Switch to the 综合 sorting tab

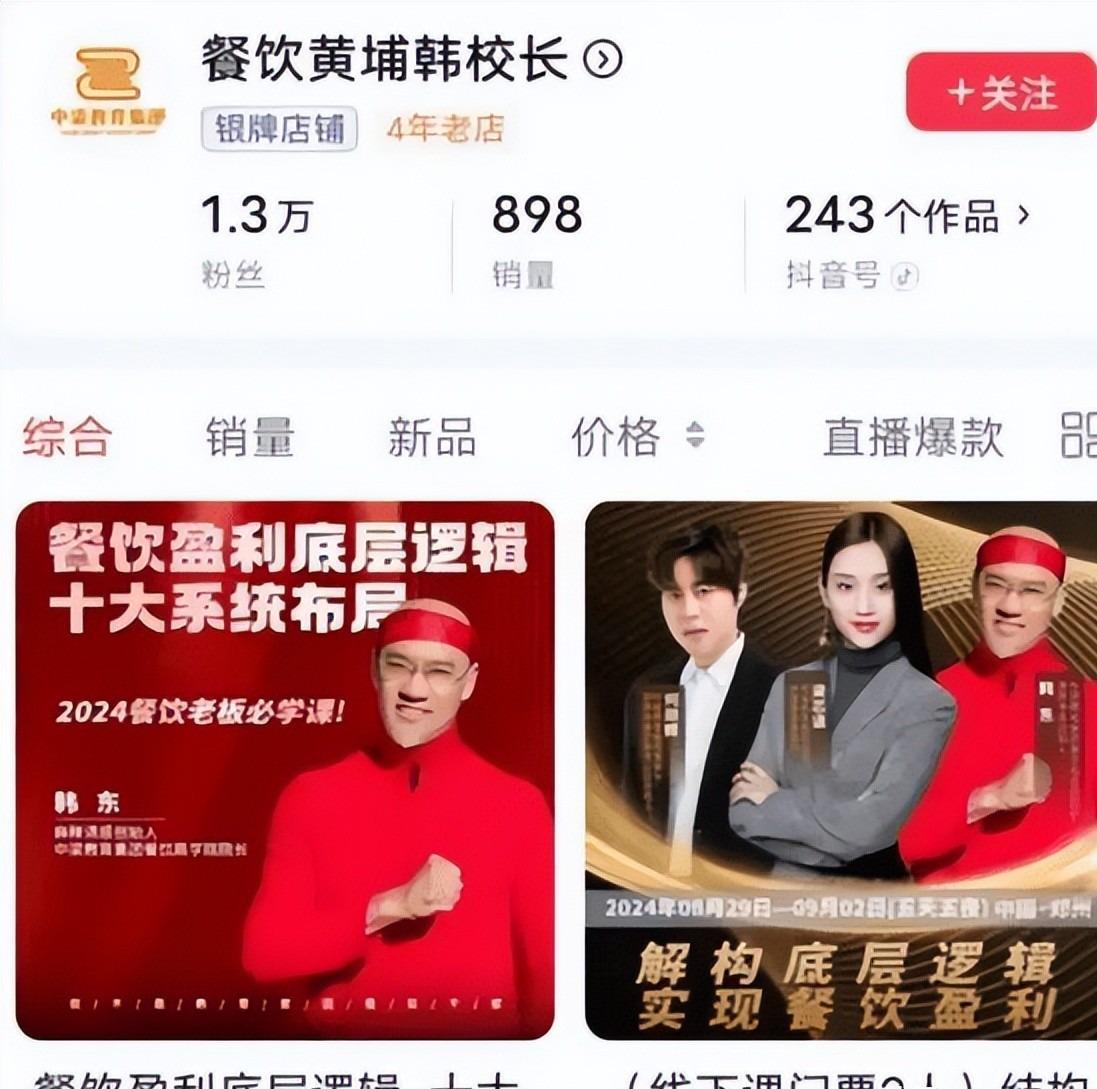pos(67,437)
